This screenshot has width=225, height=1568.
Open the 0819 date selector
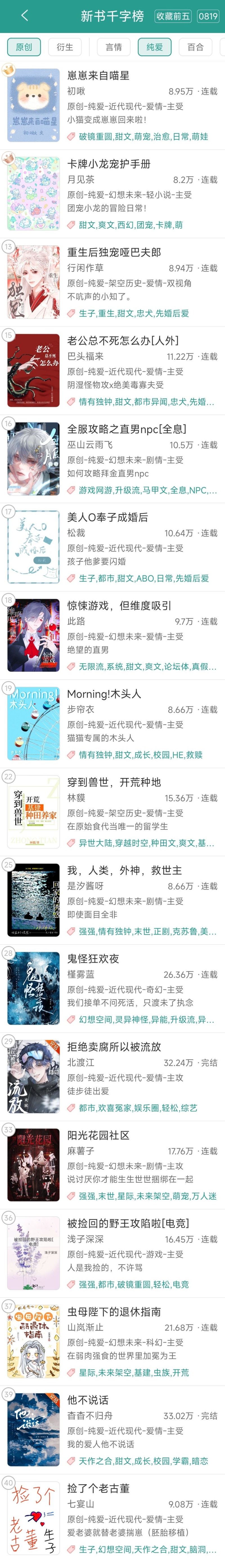[208, 16]
